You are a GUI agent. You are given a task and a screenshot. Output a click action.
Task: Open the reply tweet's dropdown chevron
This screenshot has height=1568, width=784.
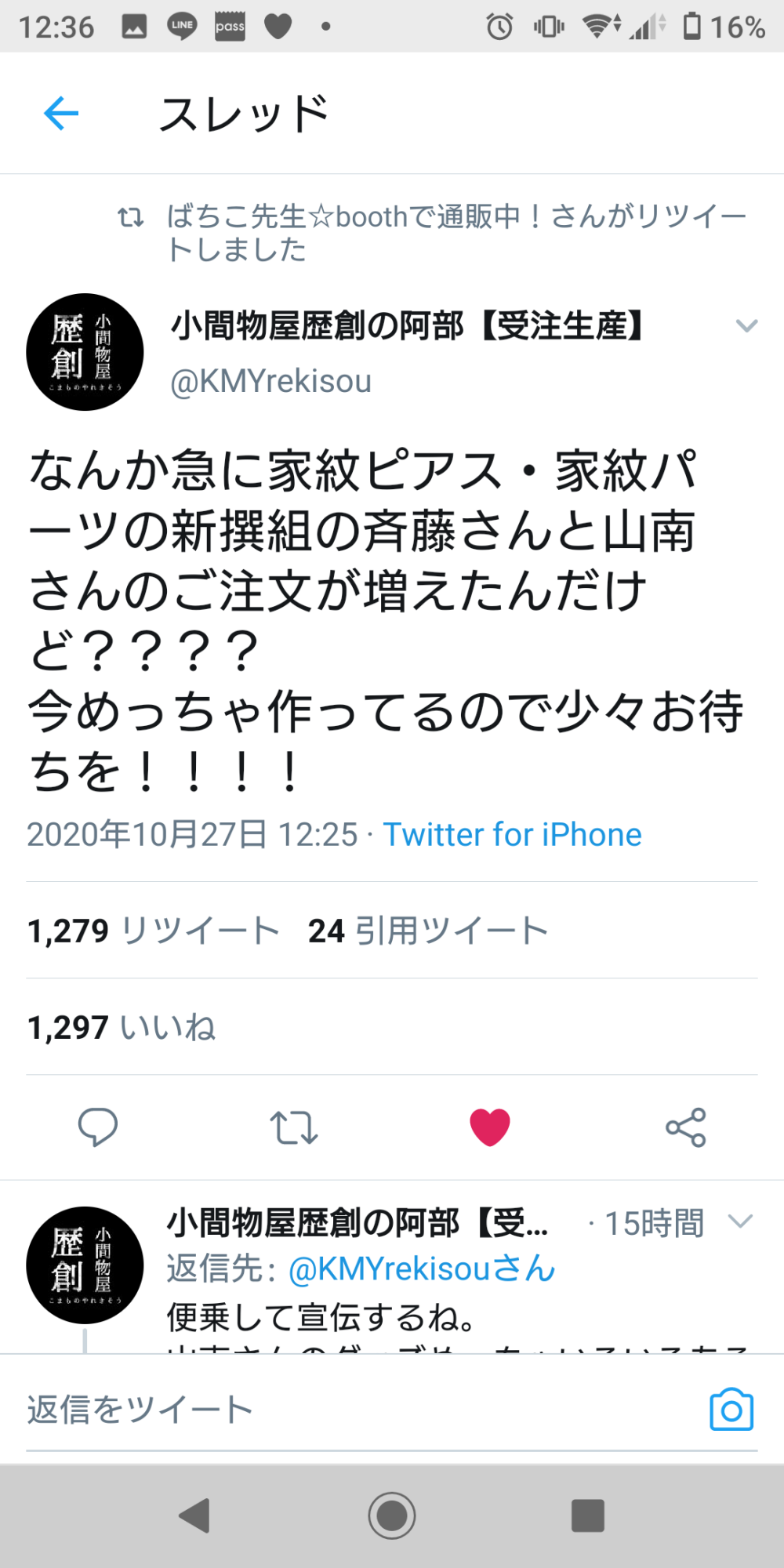click(x=740, y=1221)
